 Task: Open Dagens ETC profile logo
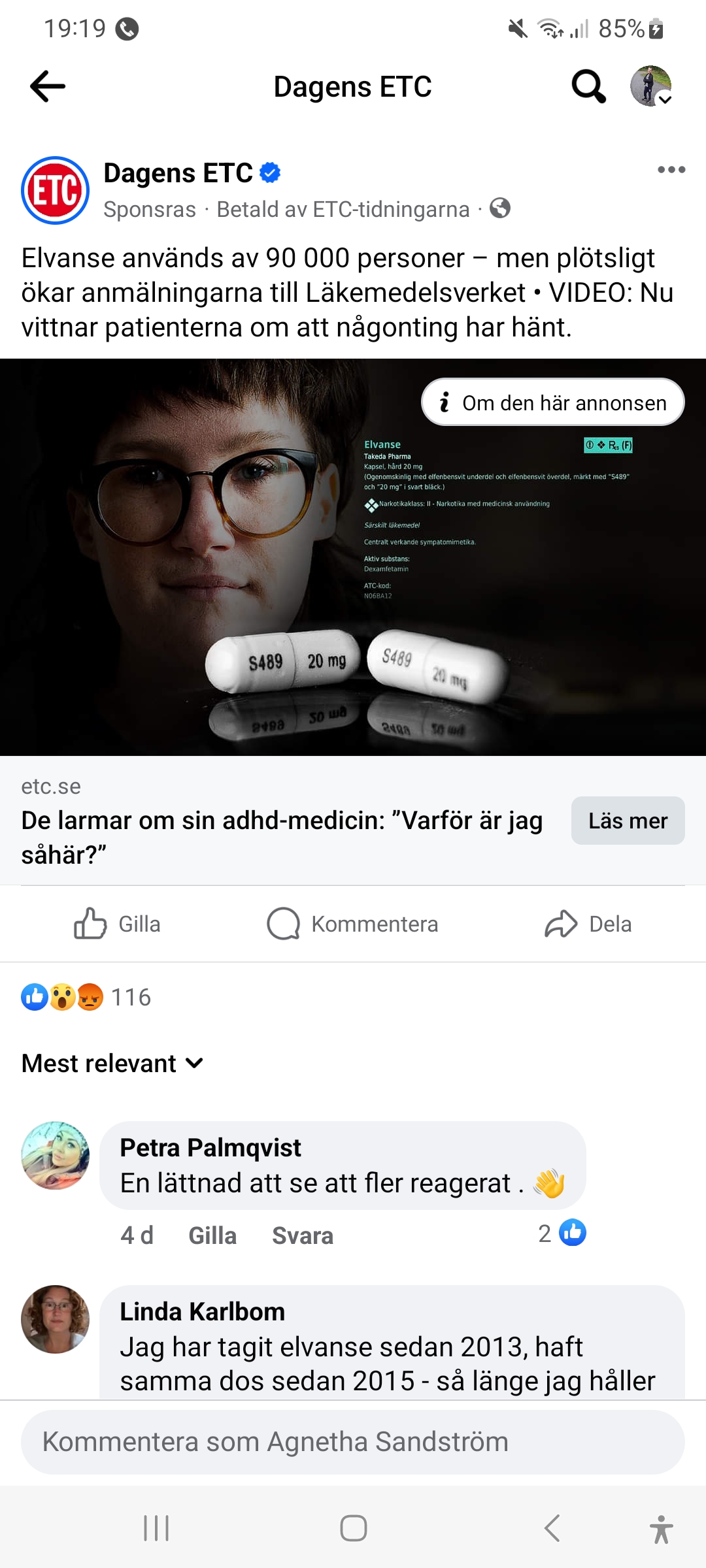pos(56,190)
